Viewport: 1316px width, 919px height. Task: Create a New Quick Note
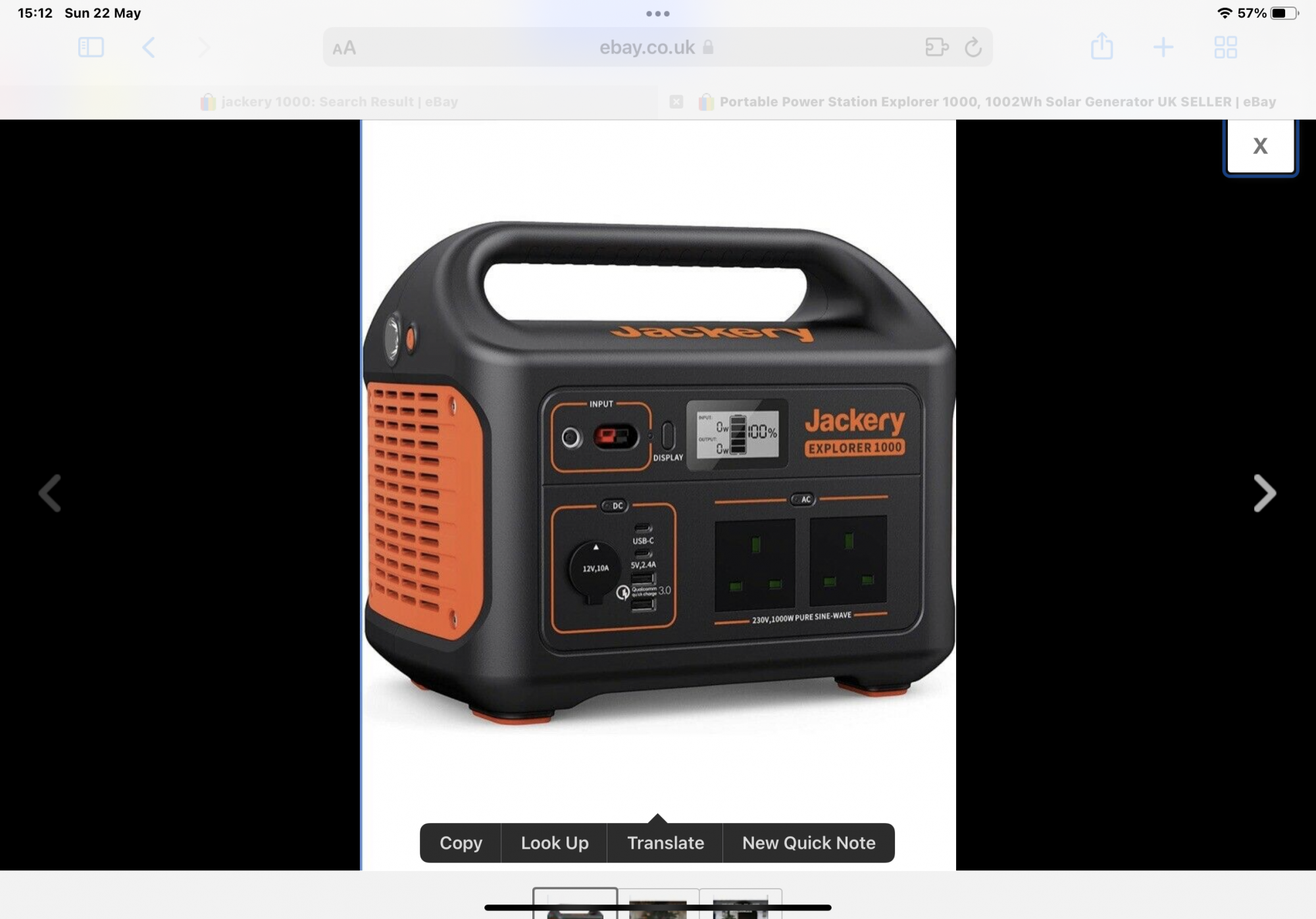(808, 843)
